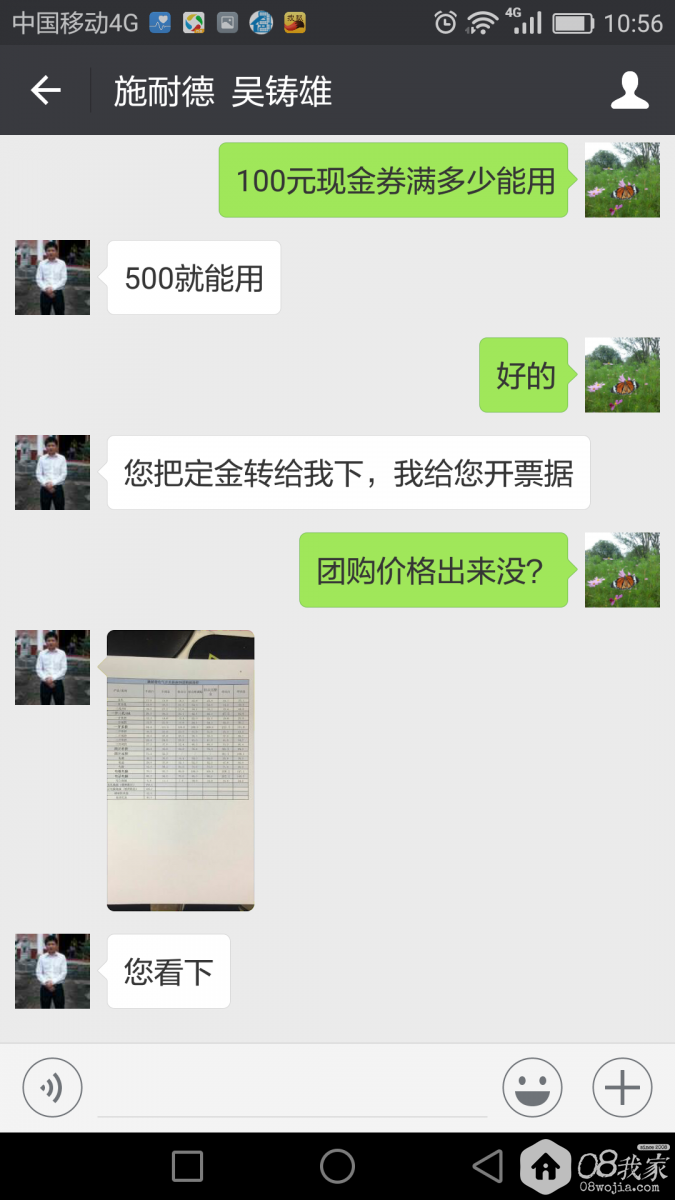This screenshot has width=675, height=1200.
Task: Open the price table photo message
Action: (180, 770)
